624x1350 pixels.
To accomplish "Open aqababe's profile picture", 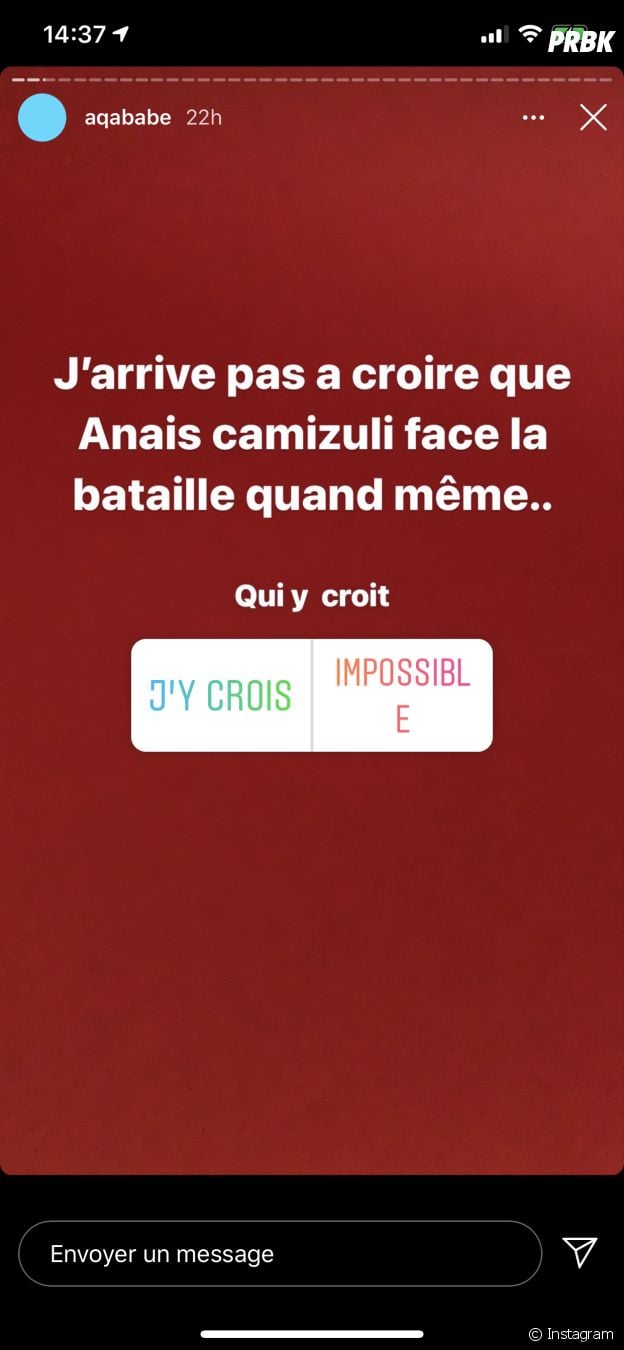I will coord(42,118).
